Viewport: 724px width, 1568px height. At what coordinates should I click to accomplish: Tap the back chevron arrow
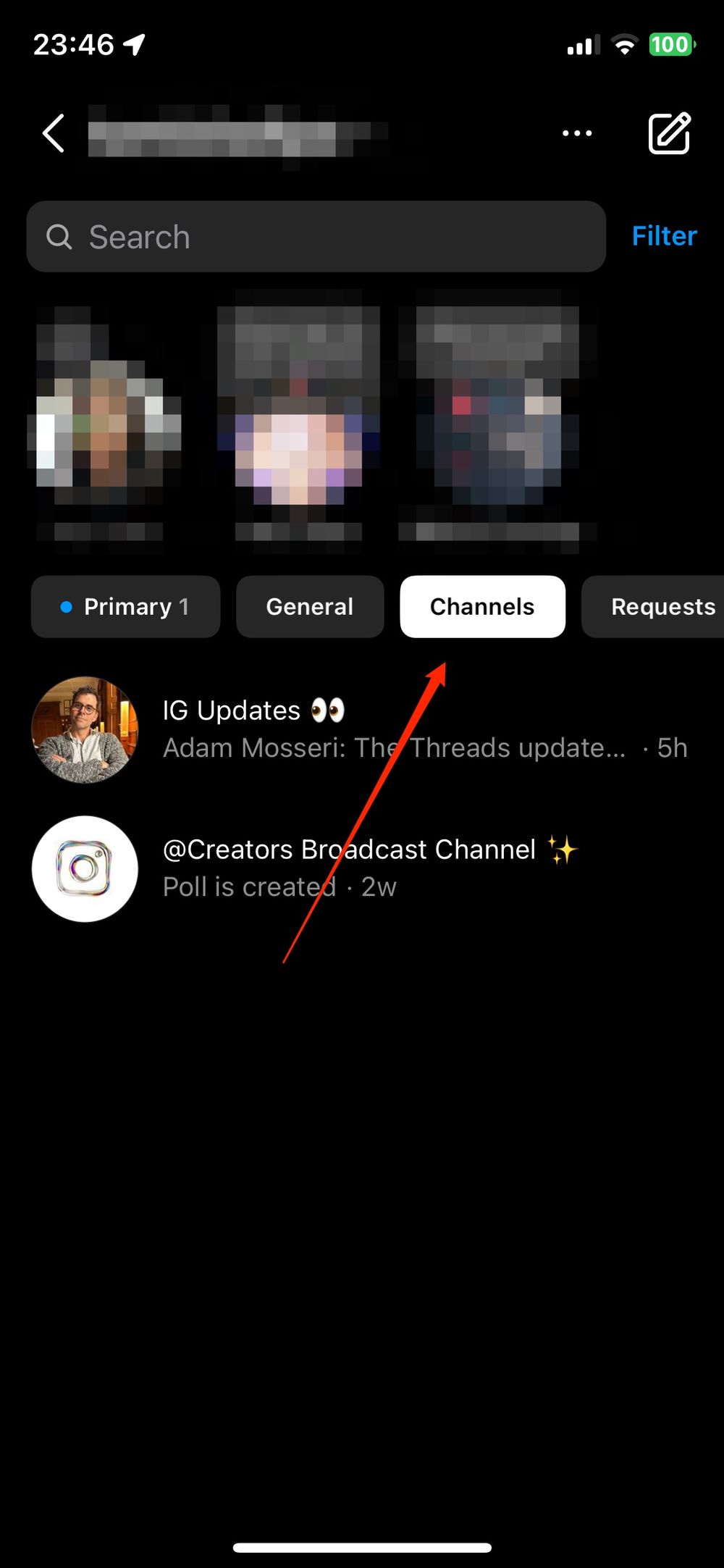53,133
